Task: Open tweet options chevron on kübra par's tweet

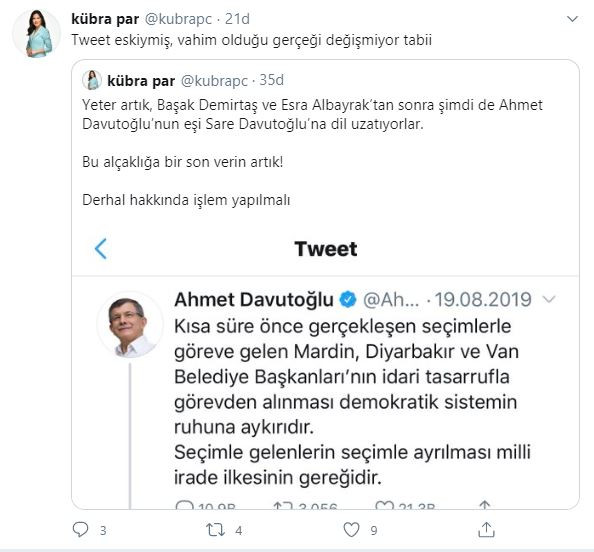Action: pos(572,19)
